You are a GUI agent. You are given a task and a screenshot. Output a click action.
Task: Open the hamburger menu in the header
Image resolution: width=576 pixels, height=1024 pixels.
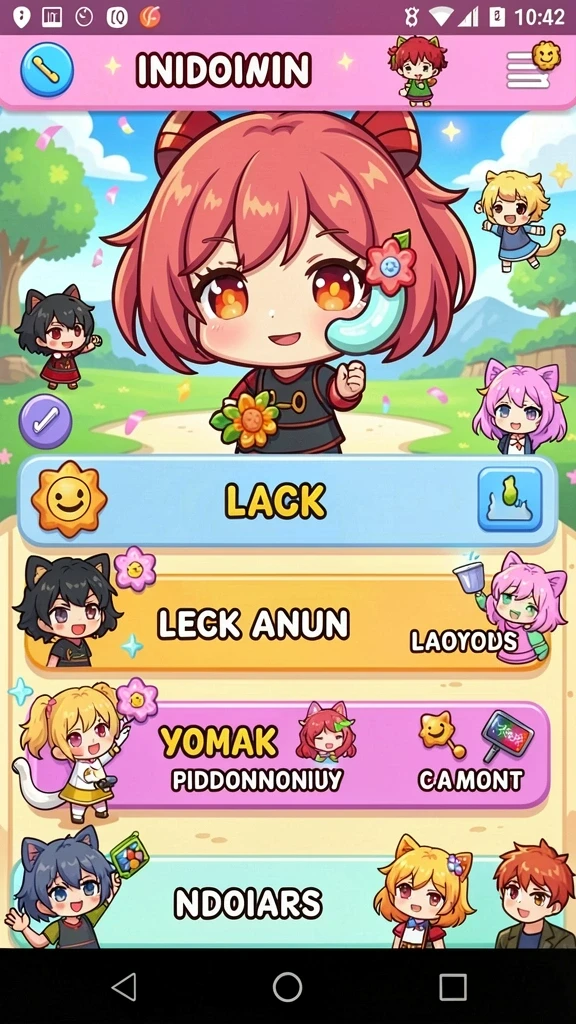[528, 70]
